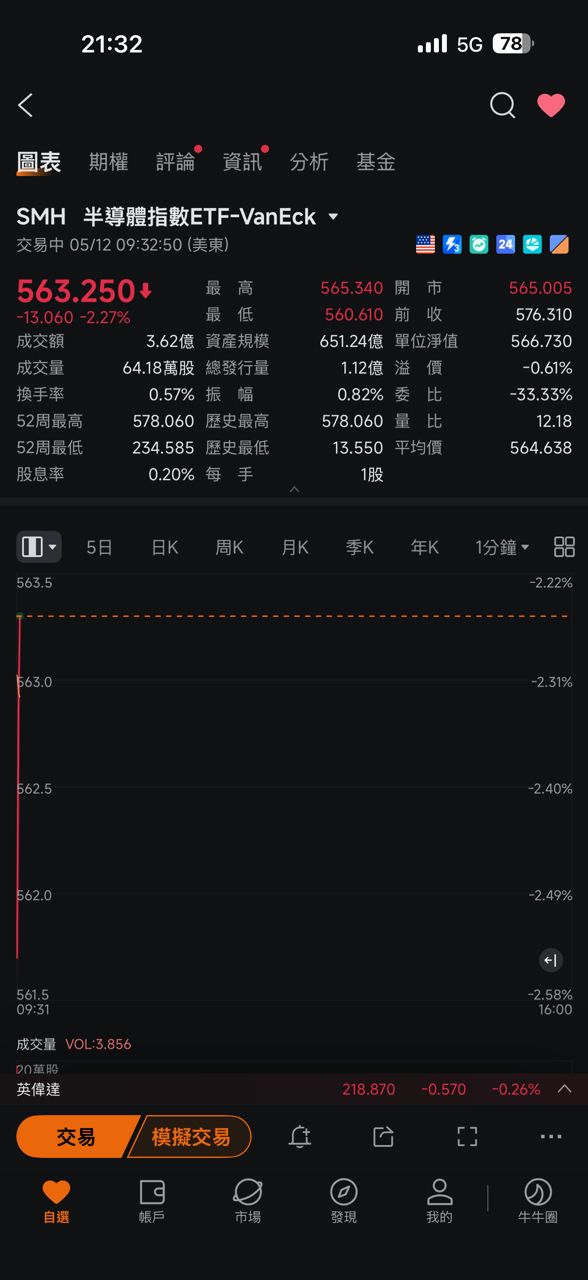Open the chart layout grid icon
The image size is (588, 1280).
click(x=564, y=547)
